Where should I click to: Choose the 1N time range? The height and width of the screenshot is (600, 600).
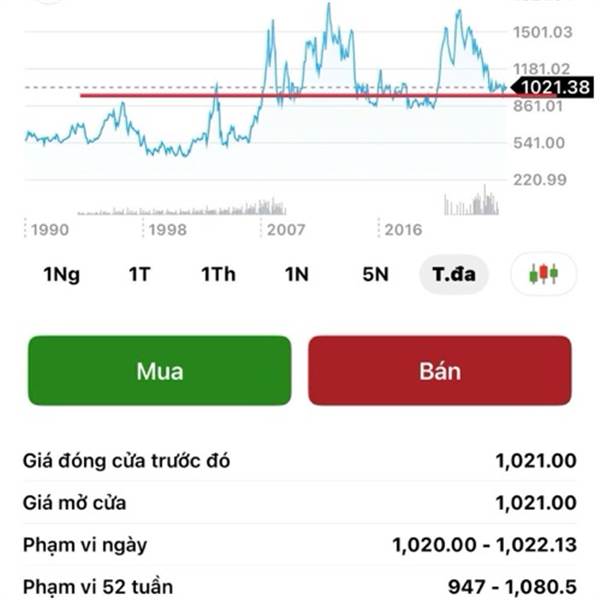point(296,274)
